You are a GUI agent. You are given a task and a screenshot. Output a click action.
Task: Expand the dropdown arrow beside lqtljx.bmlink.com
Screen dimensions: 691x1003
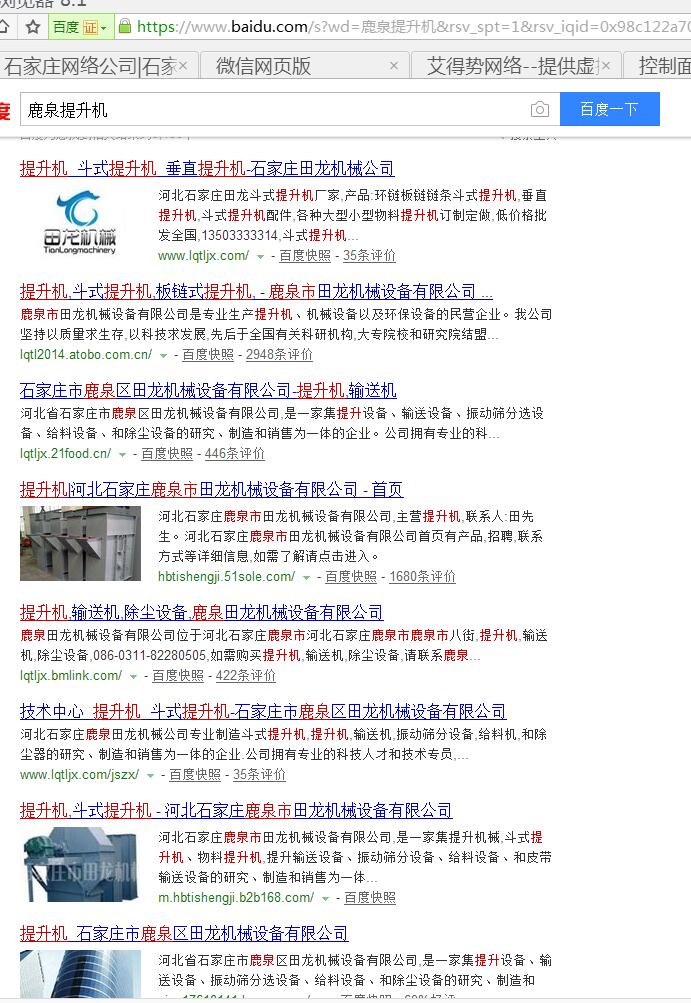(133, 676)
